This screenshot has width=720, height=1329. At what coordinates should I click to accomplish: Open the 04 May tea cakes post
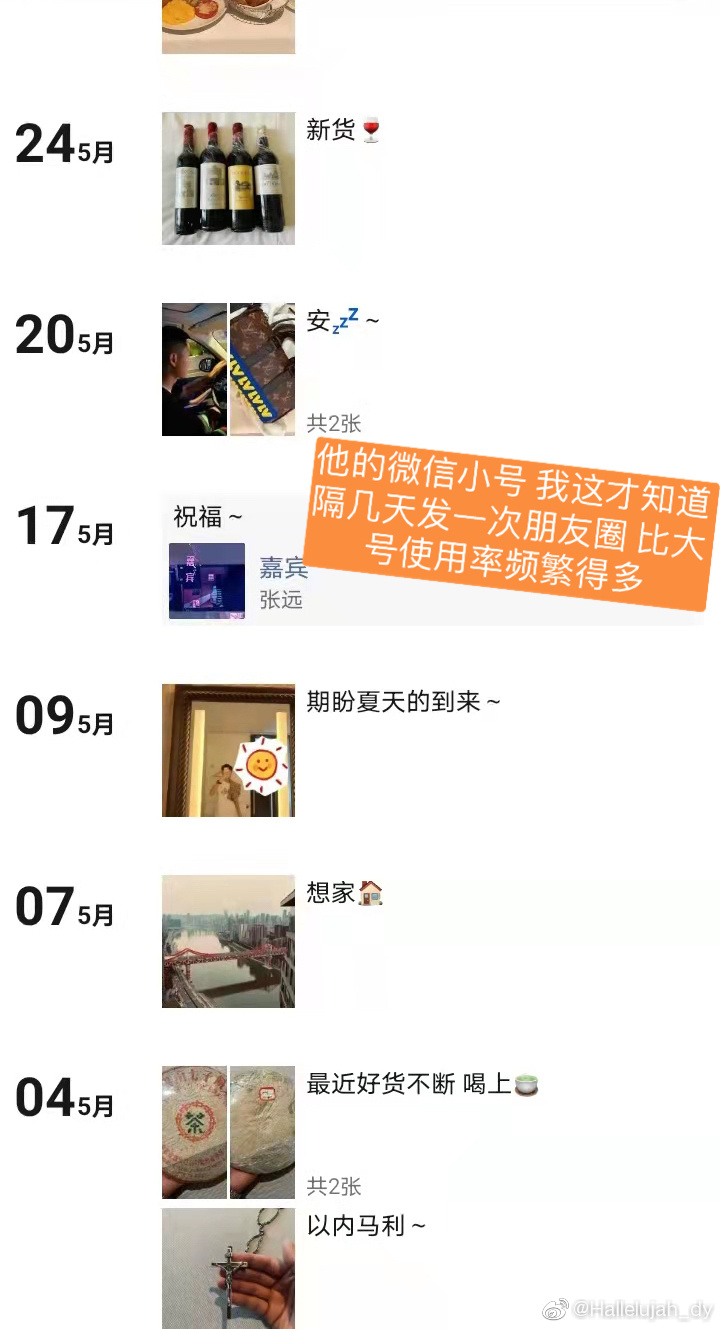[228, 1132]
